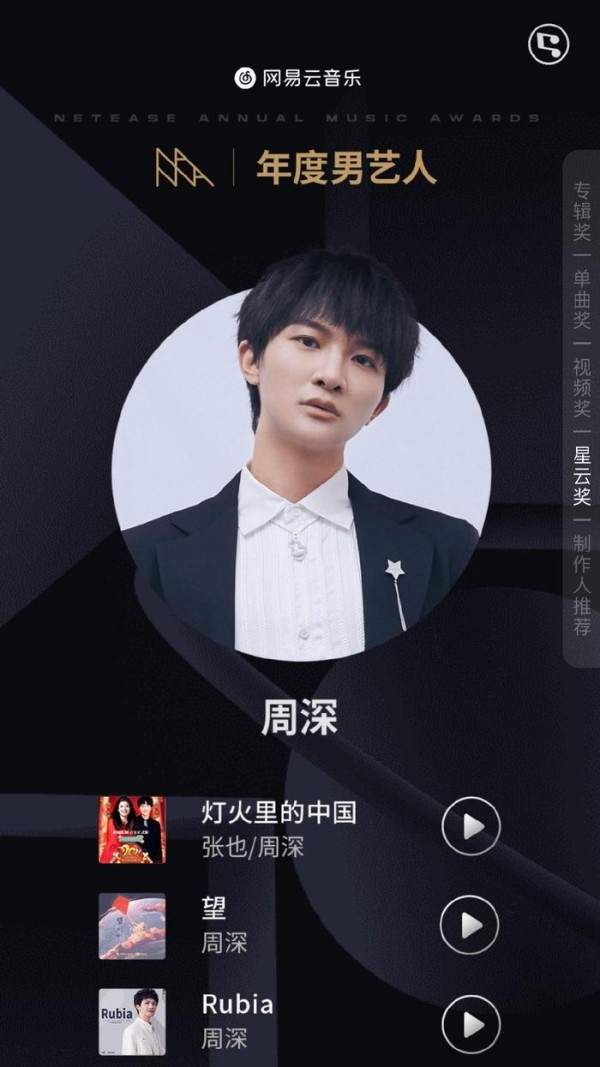Switch to the 单曲奖 section
Viewport: 600px width, 1067px height.
point(581,299)
